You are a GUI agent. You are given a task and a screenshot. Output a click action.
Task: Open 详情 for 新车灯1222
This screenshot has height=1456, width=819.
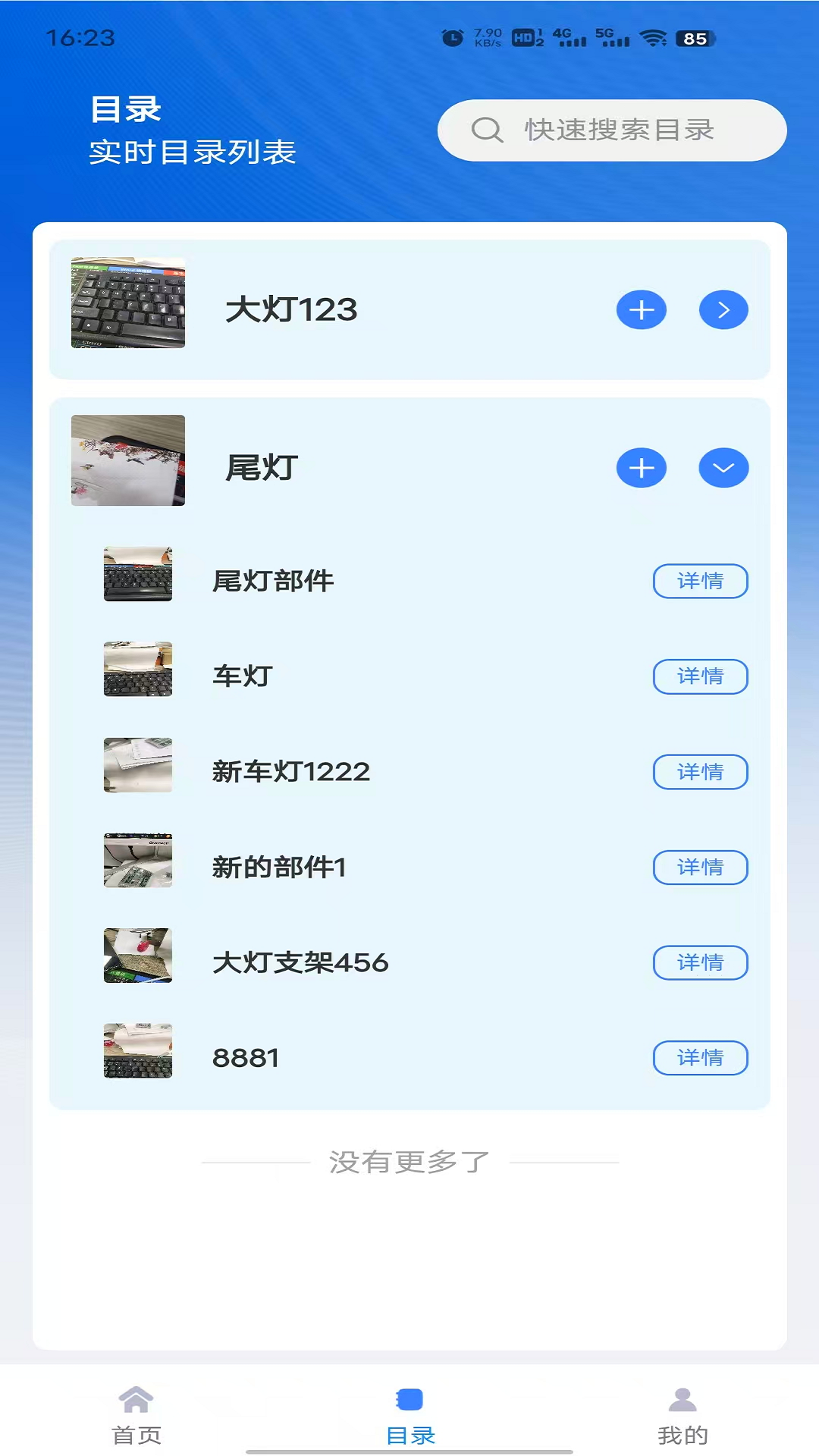click(700, 772)
